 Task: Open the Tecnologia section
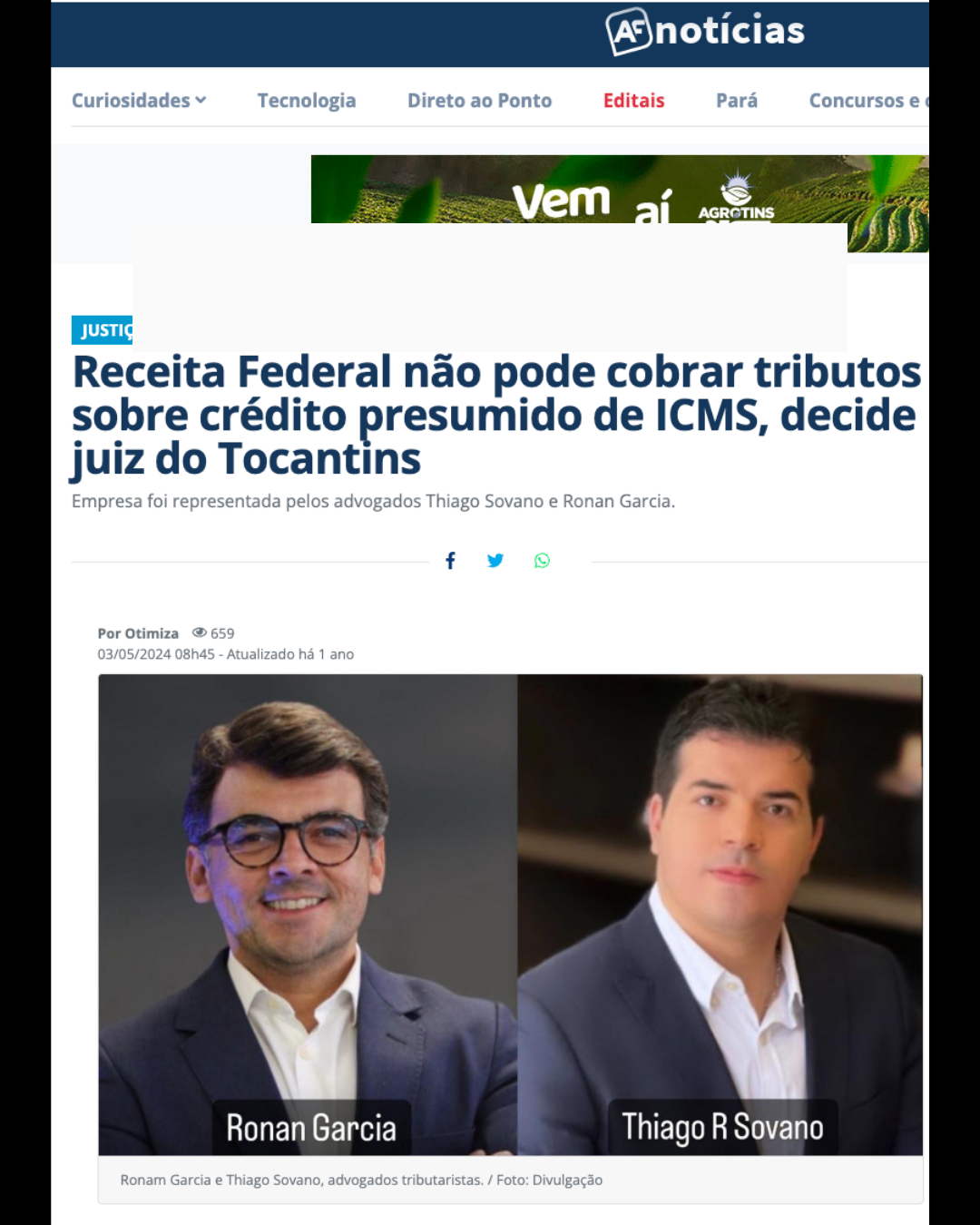(x=306, y=101)
